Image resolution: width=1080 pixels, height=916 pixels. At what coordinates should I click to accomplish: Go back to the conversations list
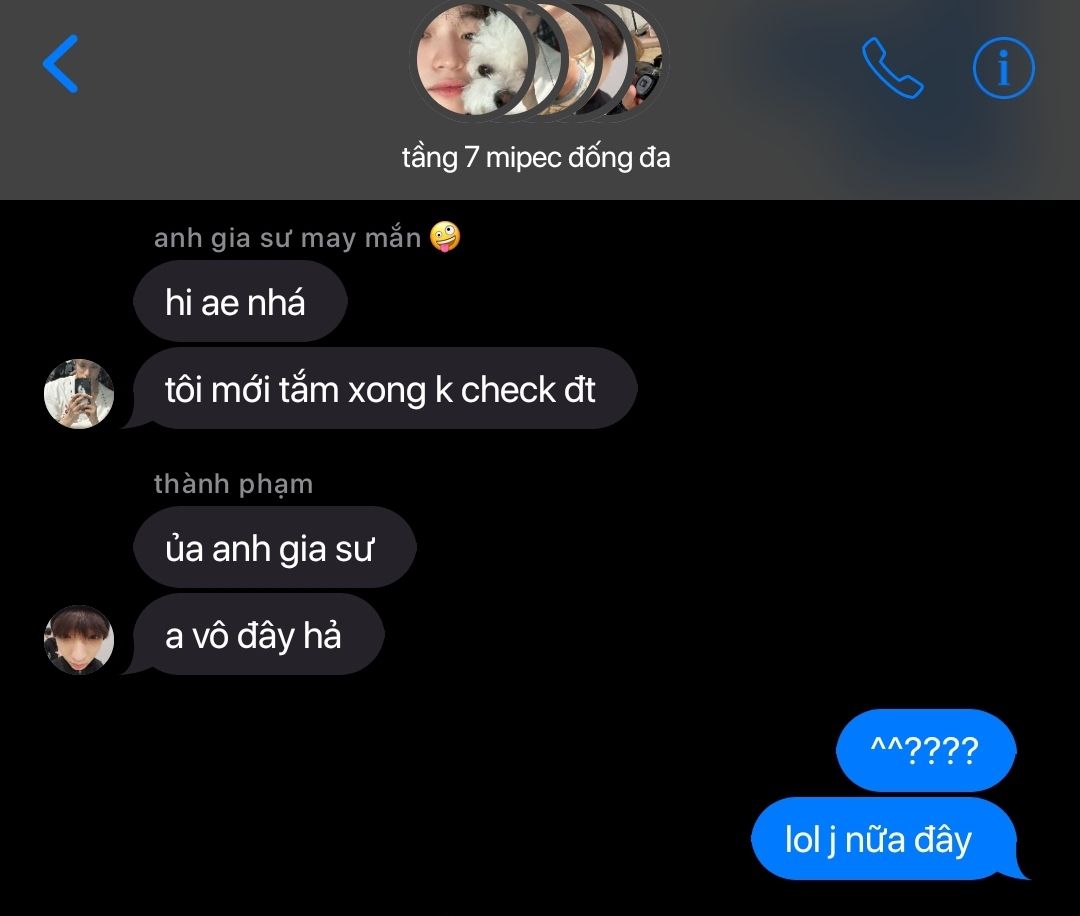click(61, 64)
